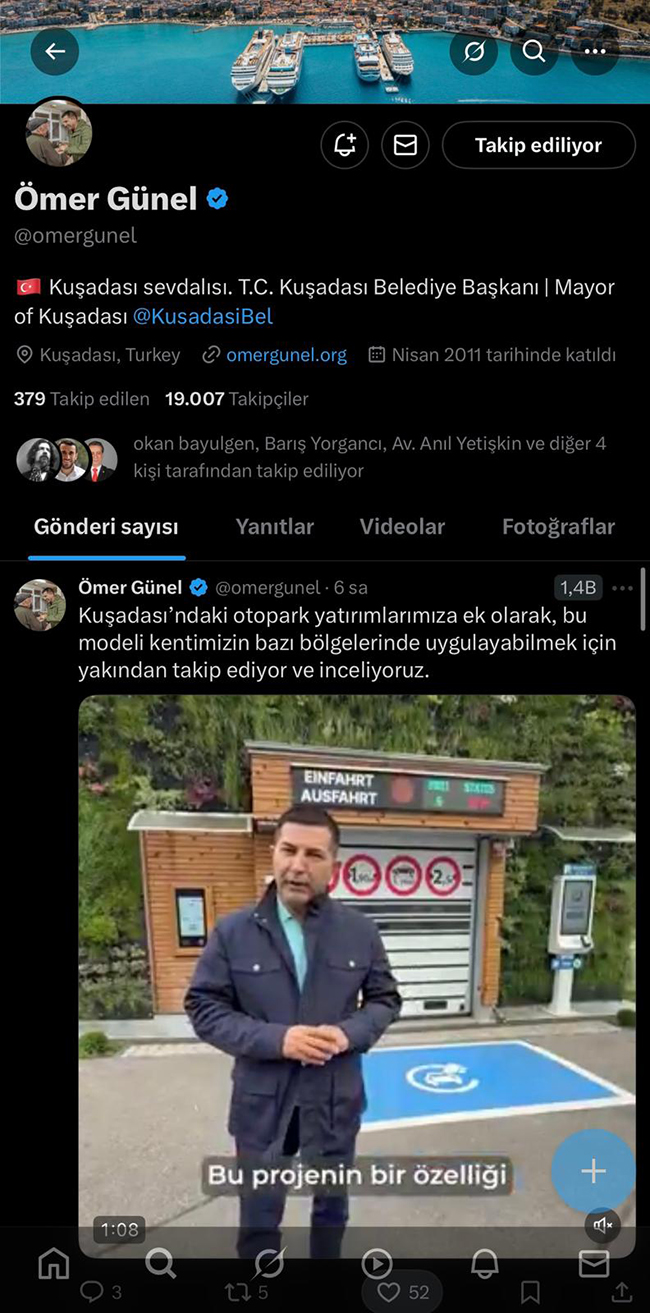Send a direct message to Ömer Günel
650x1313 pixels.
click(x=405, y=145)
